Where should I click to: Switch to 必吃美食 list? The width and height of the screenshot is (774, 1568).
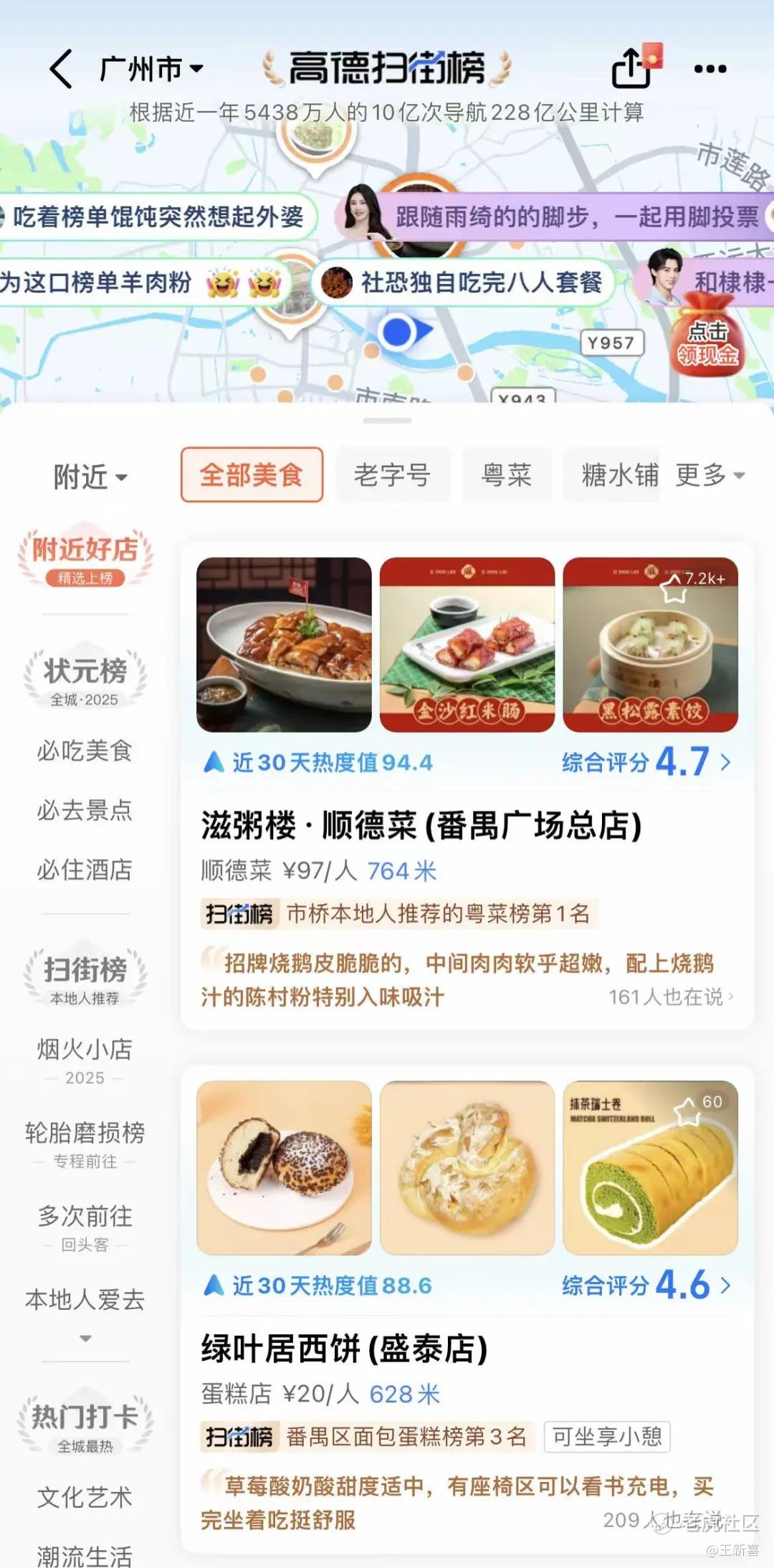coord(85,751)
